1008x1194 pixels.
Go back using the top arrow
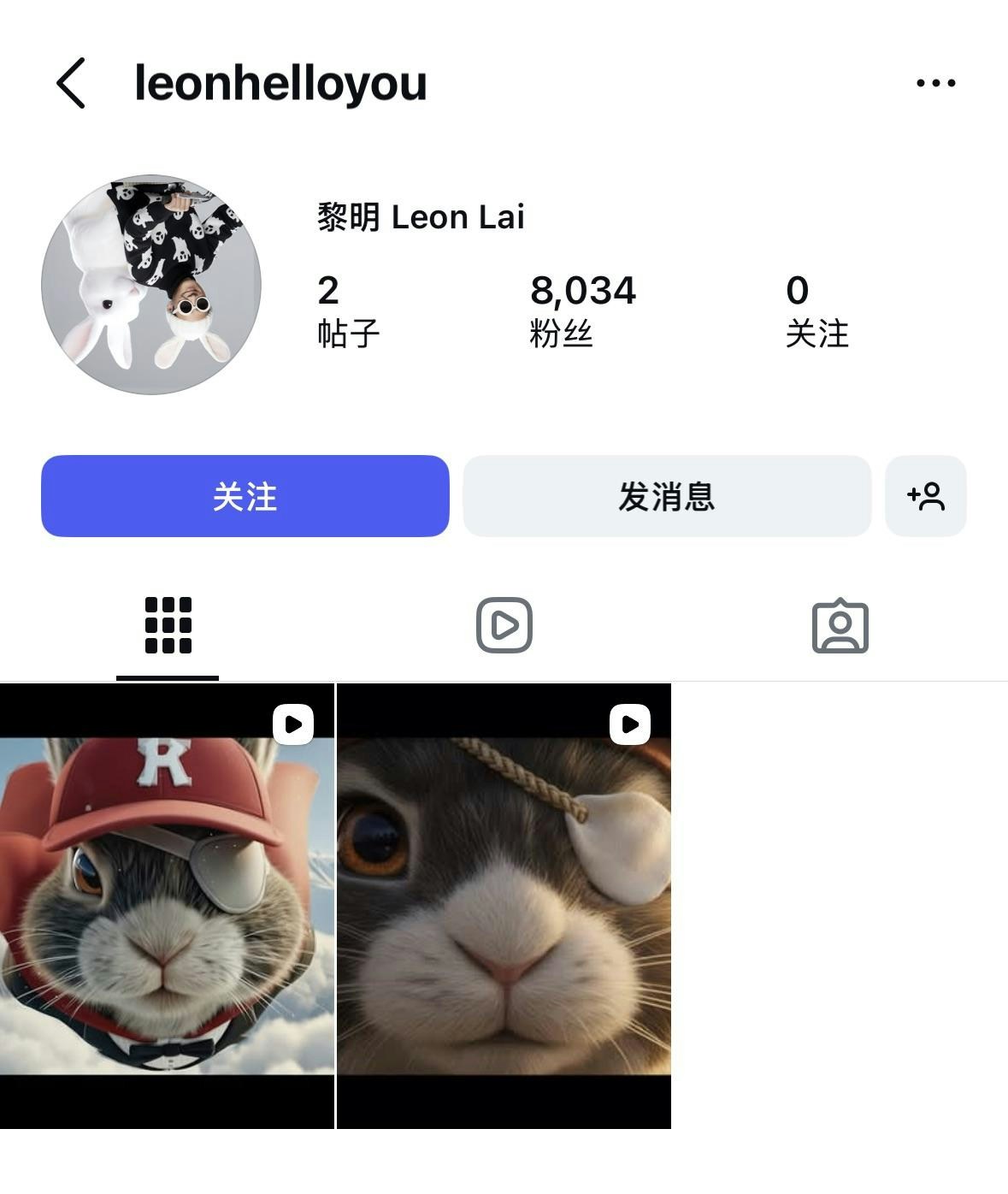71,83
